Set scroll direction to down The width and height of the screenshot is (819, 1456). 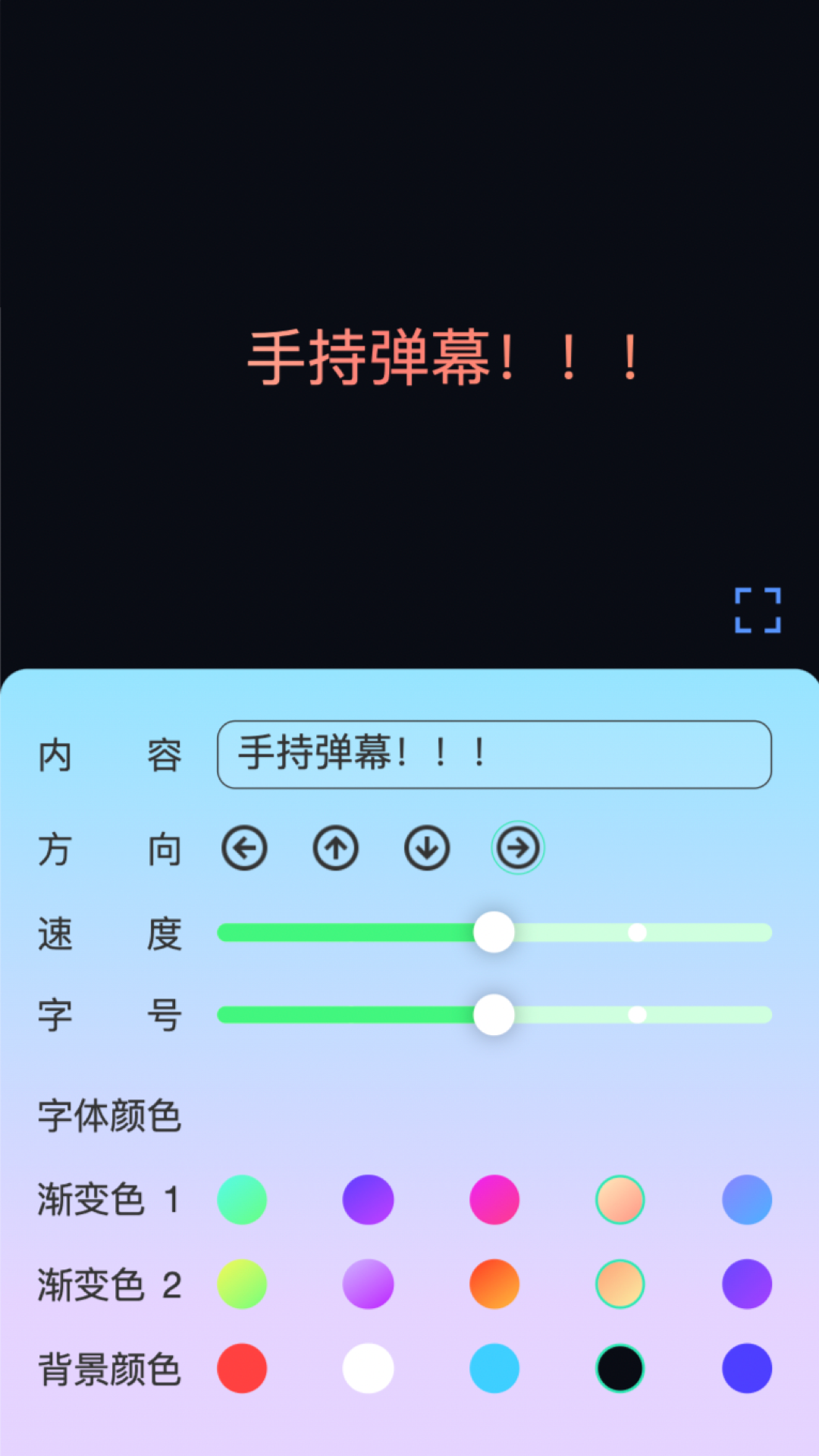pyautogui.click(x=427, y=848)
